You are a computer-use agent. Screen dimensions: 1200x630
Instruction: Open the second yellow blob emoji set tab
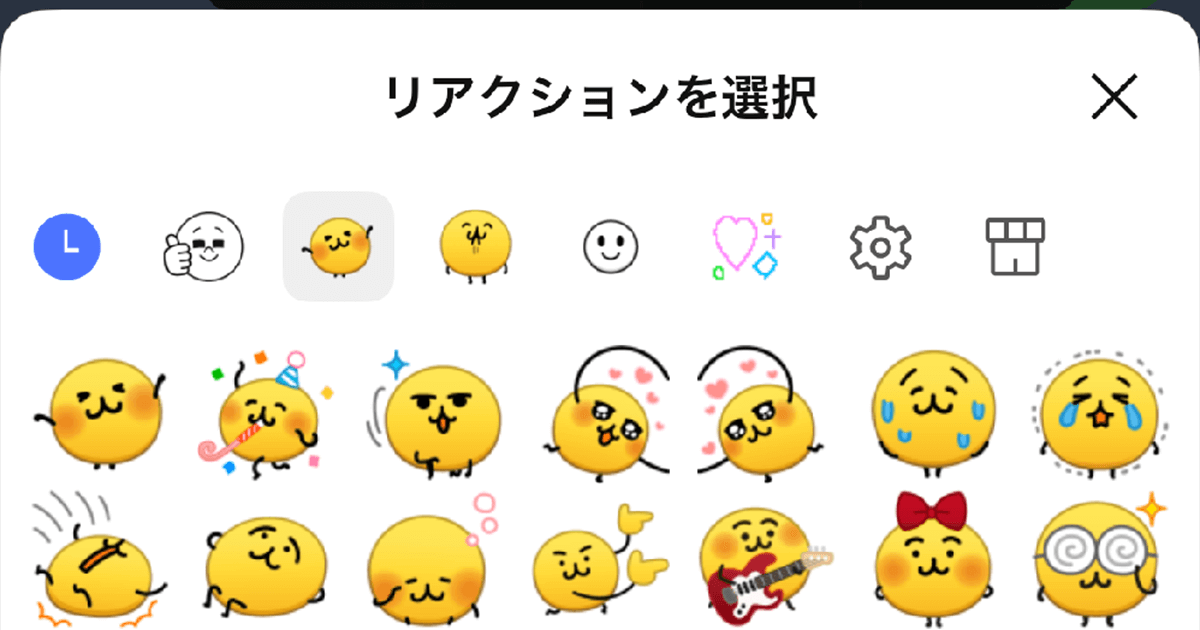pyautogui.click(x=474, y=246)
